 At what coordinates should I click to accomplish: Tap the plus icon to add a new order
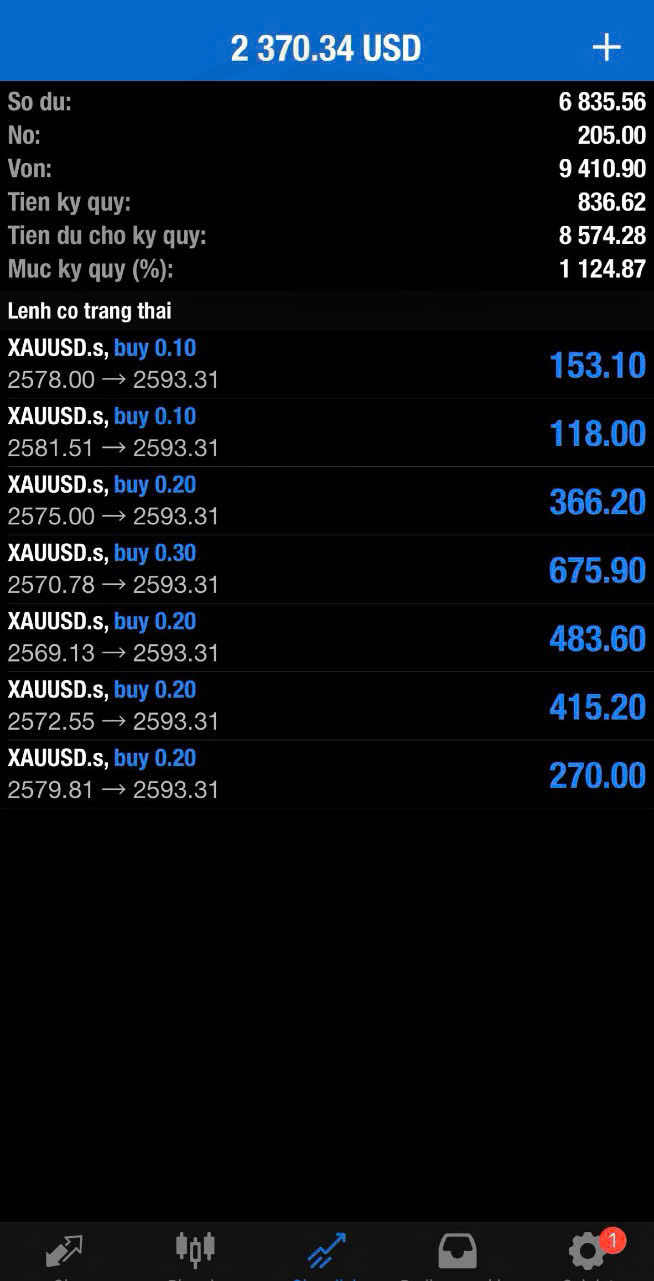pos(606,47)
